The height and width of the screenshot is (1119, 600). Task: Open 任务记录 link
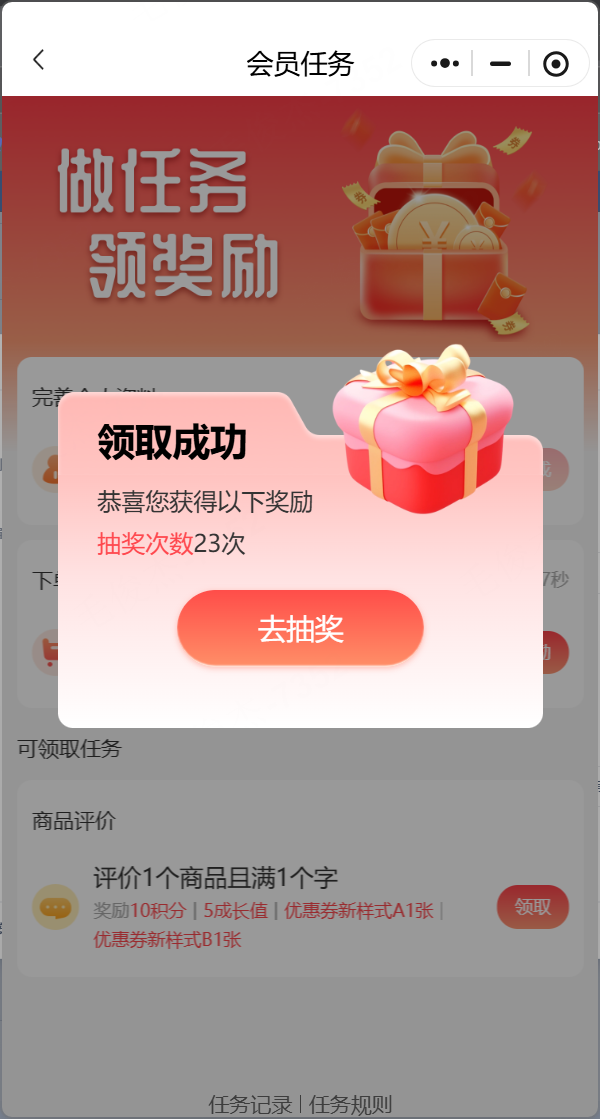(x=250, y=1104)
